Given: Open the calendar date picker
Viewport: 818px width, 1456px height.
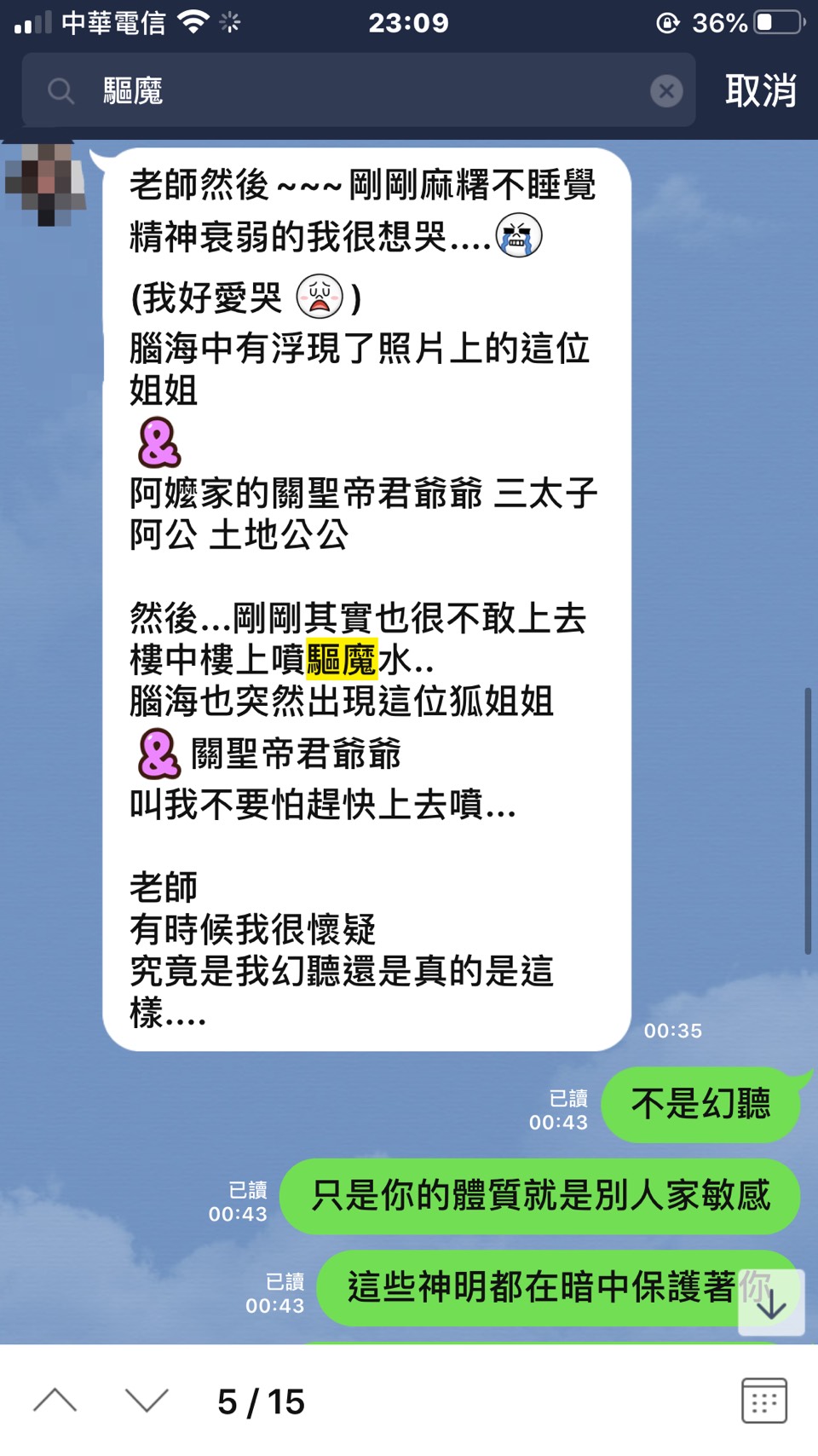Looking at the screenshot, I should 763,1401.
